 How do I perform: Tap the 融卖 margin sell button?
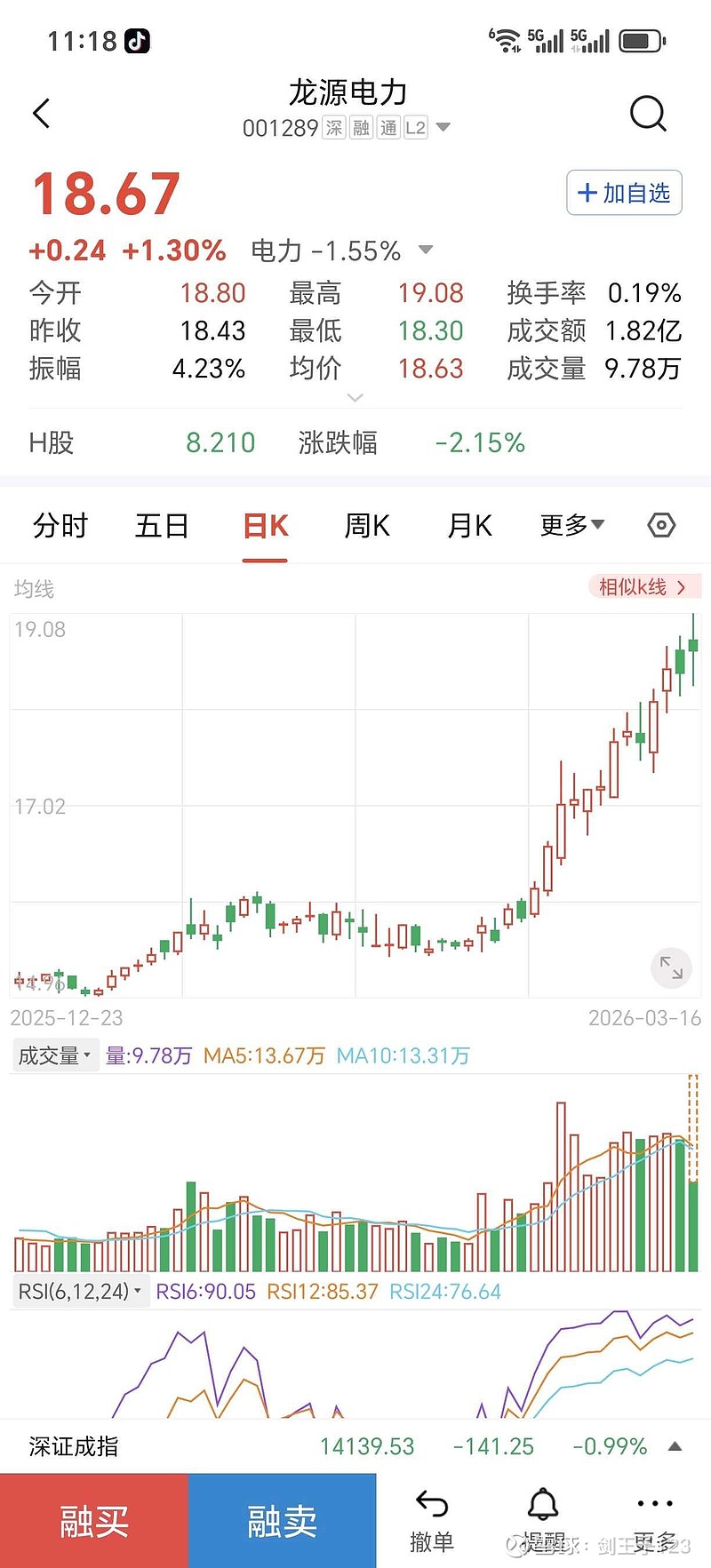[x=282, y=1521]
